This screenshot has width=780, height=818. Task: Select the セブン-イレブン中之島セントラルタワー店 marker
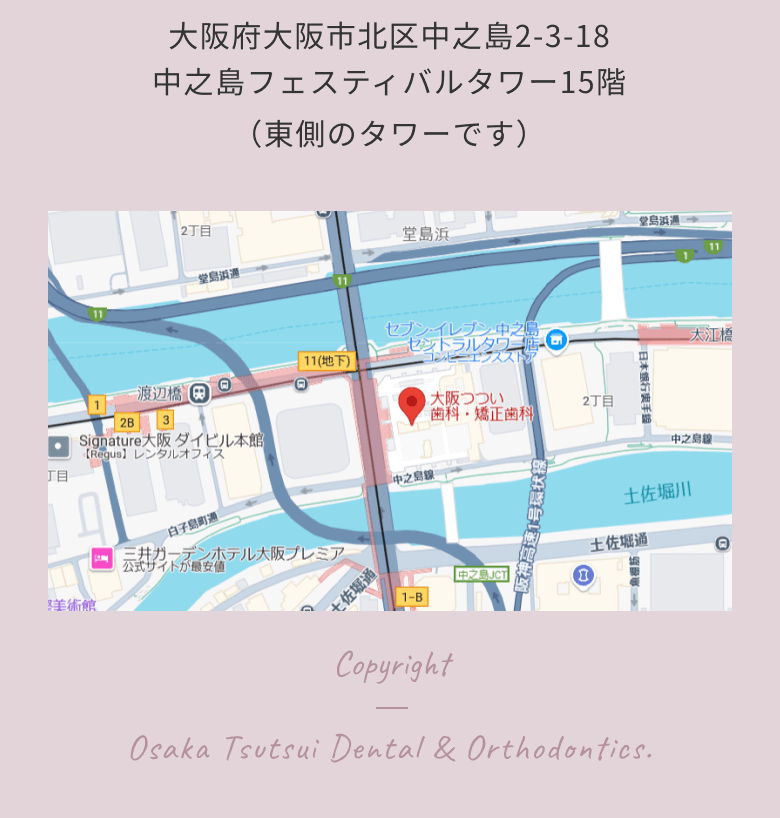(556, 340)
